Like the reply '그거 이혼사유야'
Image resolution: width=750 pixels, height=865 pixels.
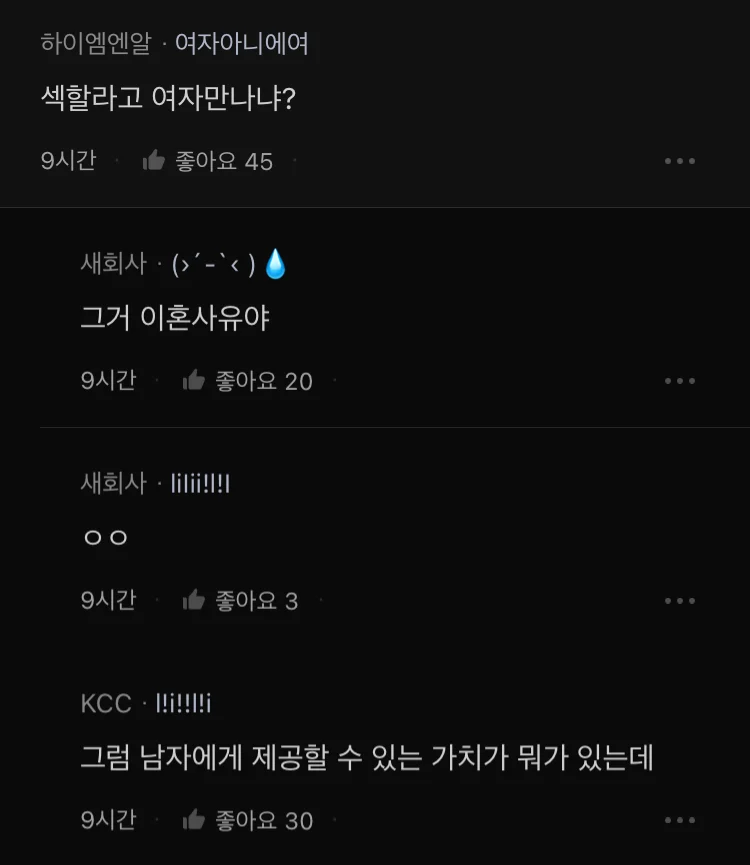coord(194,381)
